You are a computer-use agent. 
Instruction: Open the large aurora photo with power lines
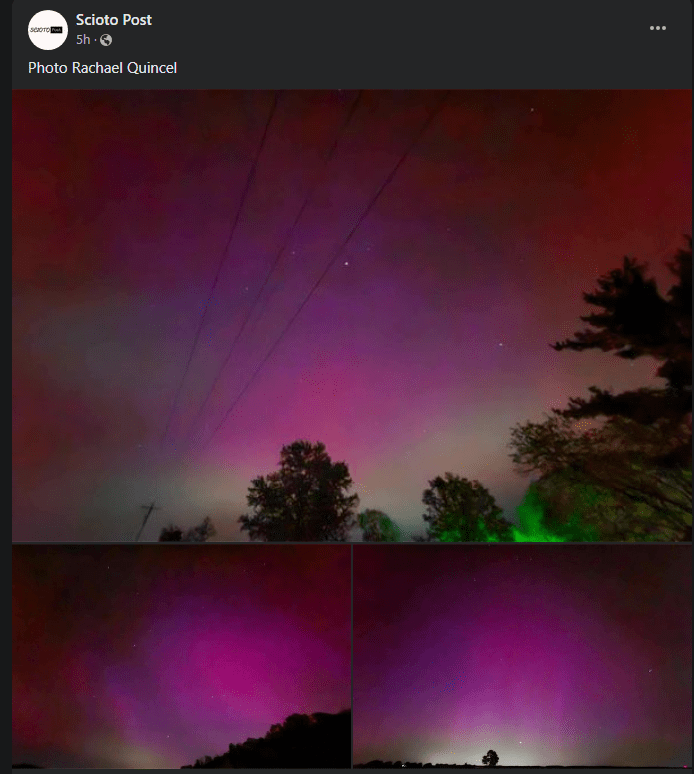[x=351, y=316]
